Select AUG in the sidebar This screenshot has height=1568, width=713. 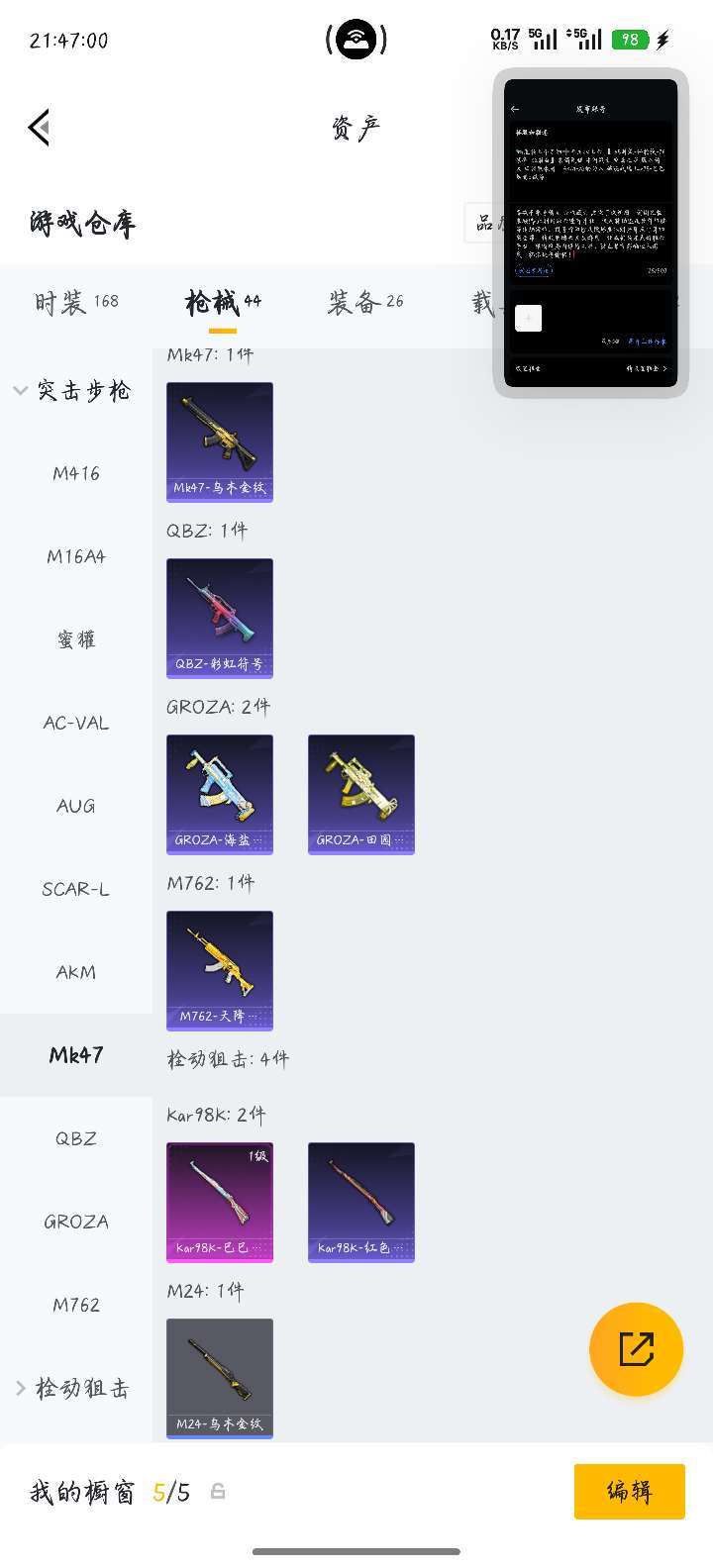point(76,806)
